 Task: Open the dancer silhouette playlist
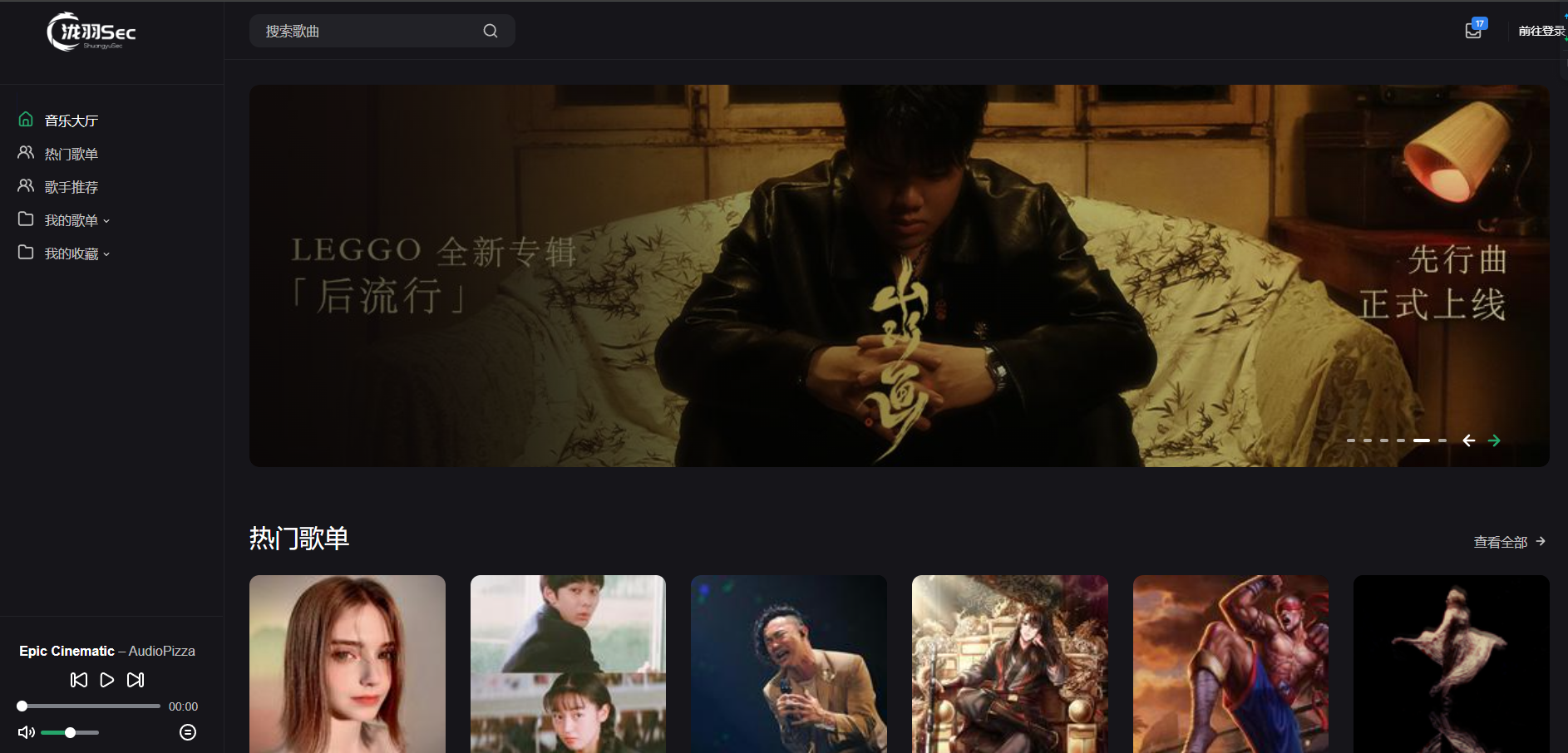click(1451, 663)
